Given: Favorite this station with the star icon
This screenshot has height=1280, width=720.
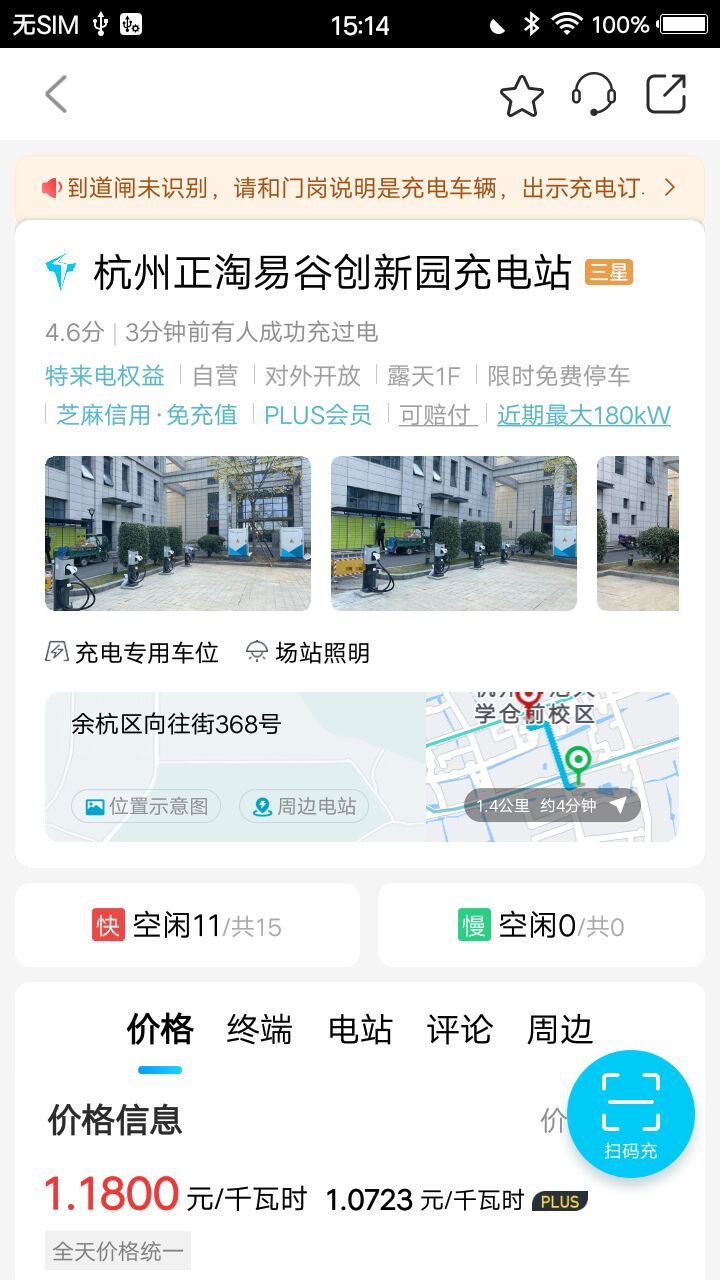Looking at the screenshot, I should tap(522, 96).
